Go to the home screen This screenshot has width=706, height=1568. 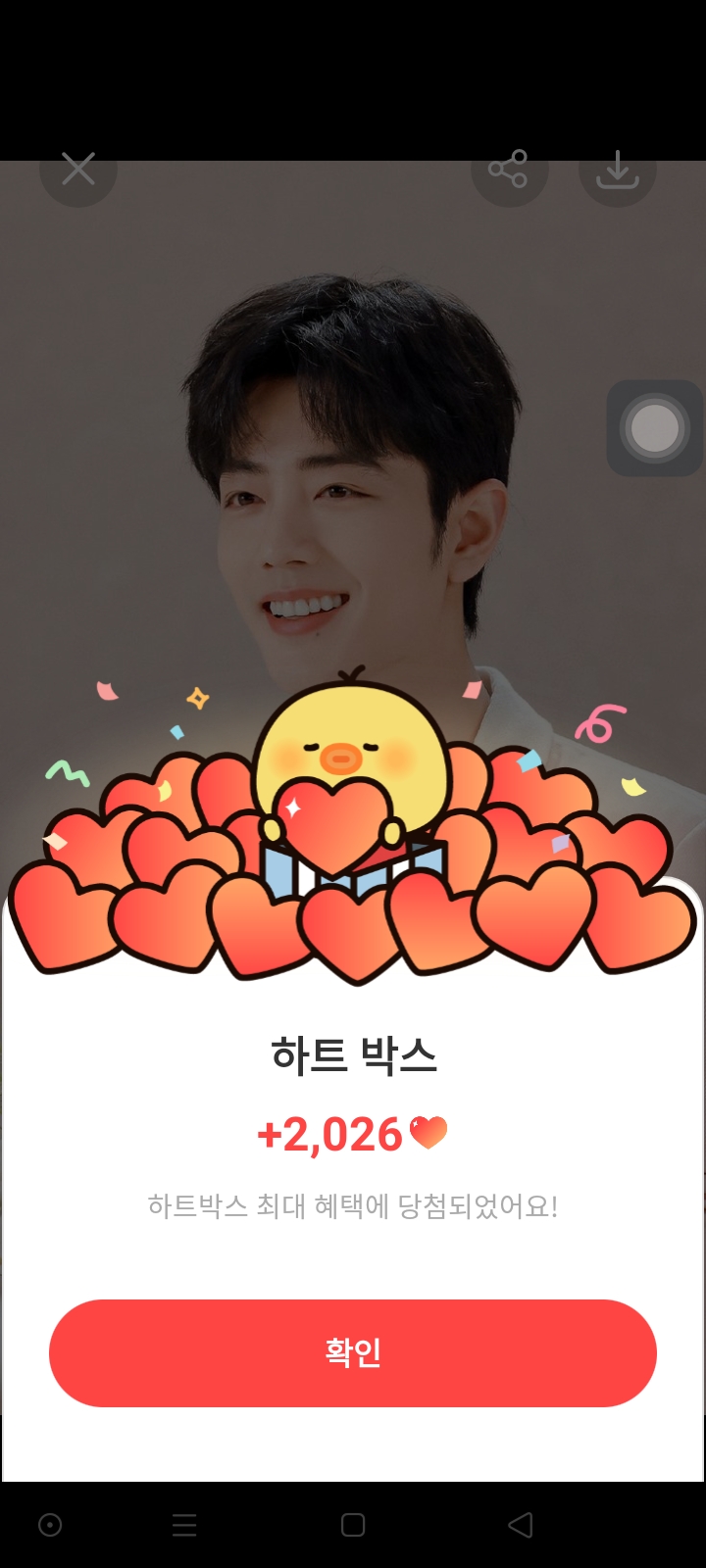(x=353, y=1525)
